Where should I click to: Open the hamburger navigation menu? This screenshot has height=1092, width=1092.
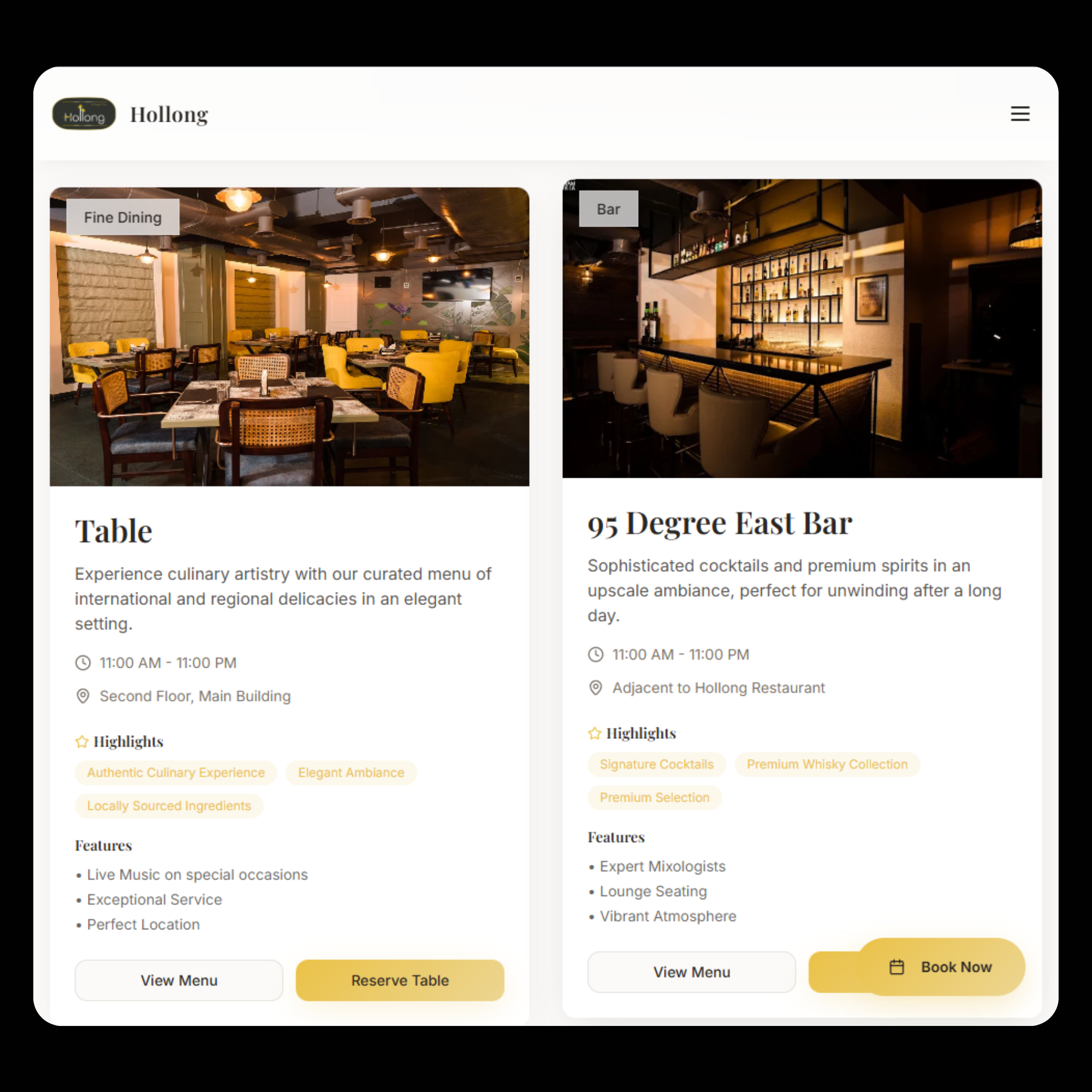click(1019, 114)
